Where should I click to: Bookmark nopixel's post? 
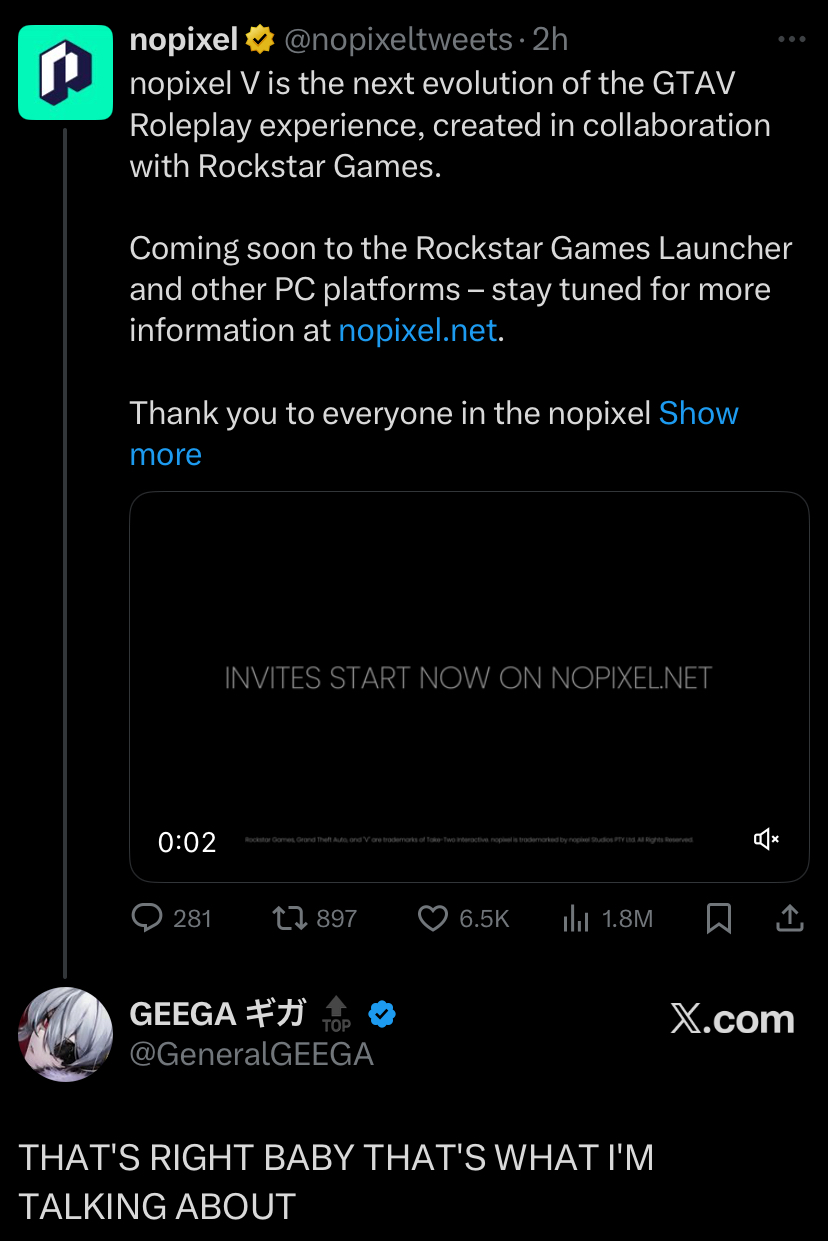[718, 918]
